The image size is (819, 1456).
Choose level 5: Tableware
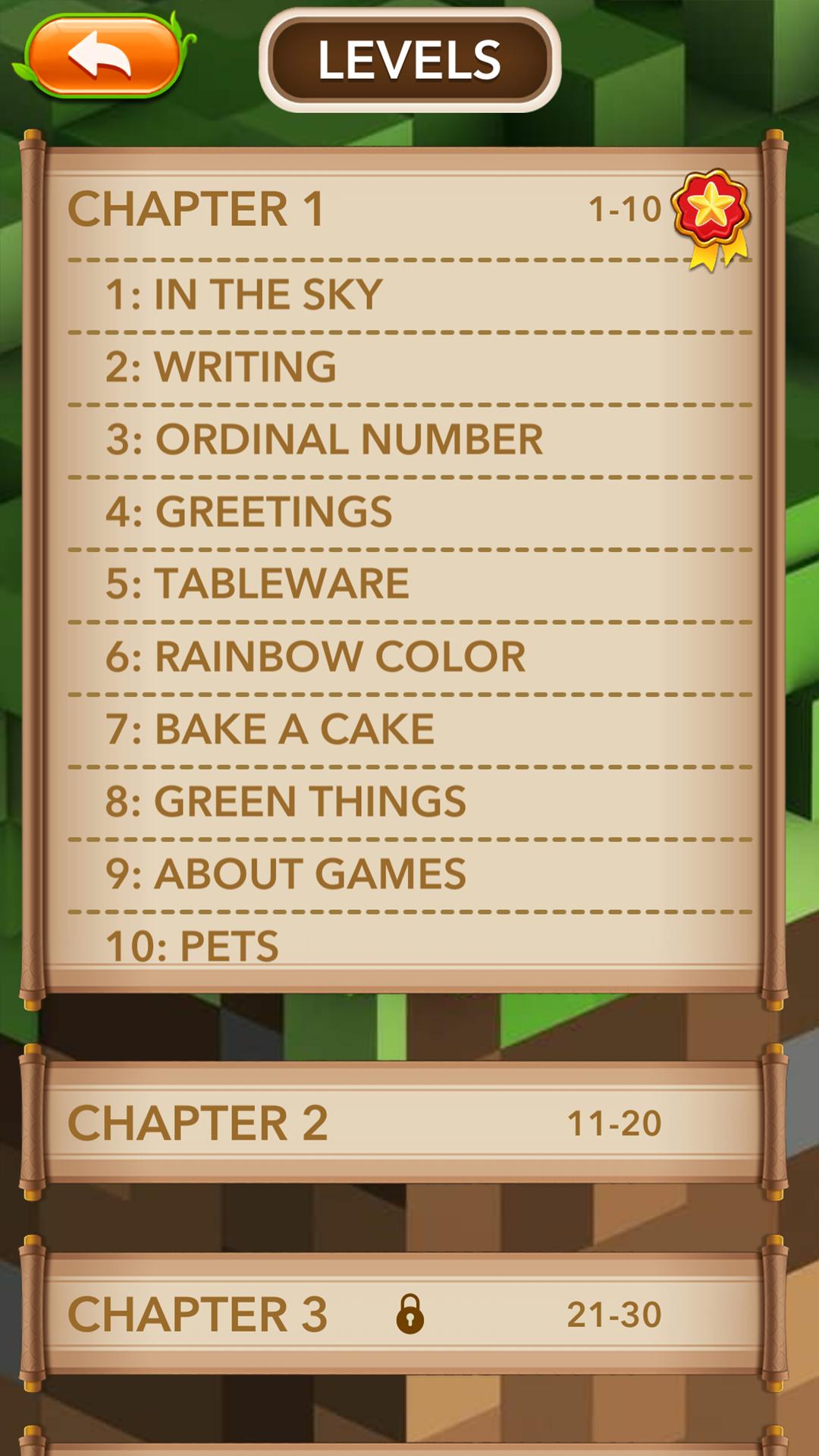[x=409, y=585]
